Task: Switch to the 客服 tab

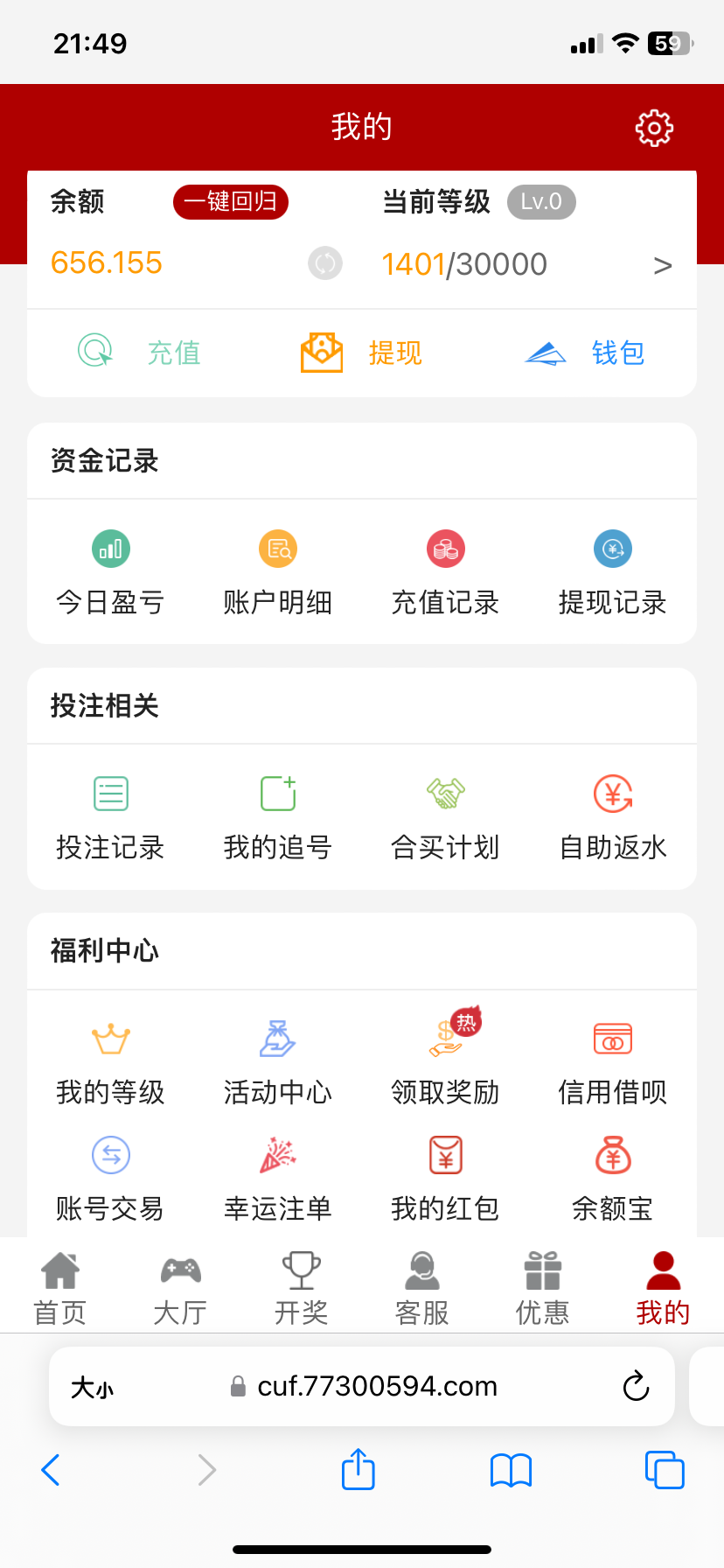Action: pyautogui.click(x=421, y=1288)
